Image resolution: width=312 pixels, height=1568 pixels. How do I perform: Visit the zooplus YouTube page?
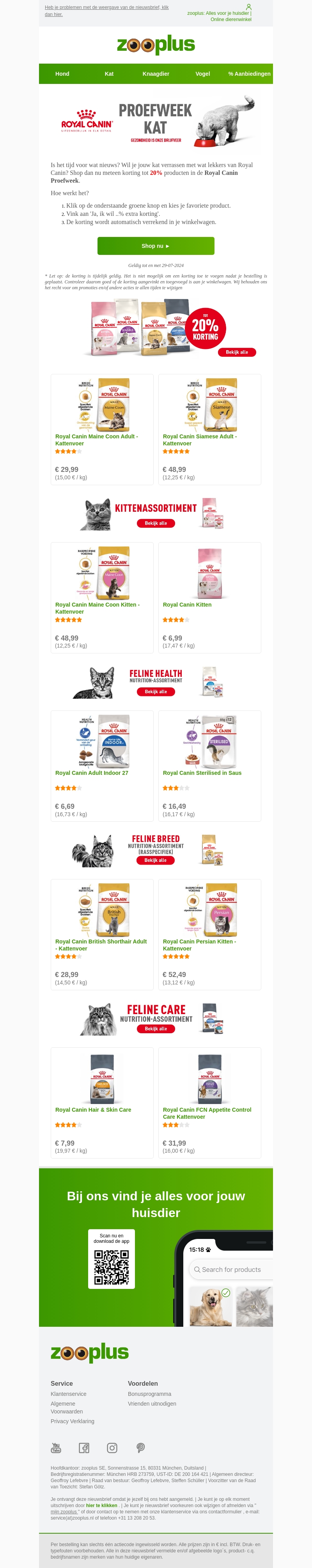coord(56,1448)
